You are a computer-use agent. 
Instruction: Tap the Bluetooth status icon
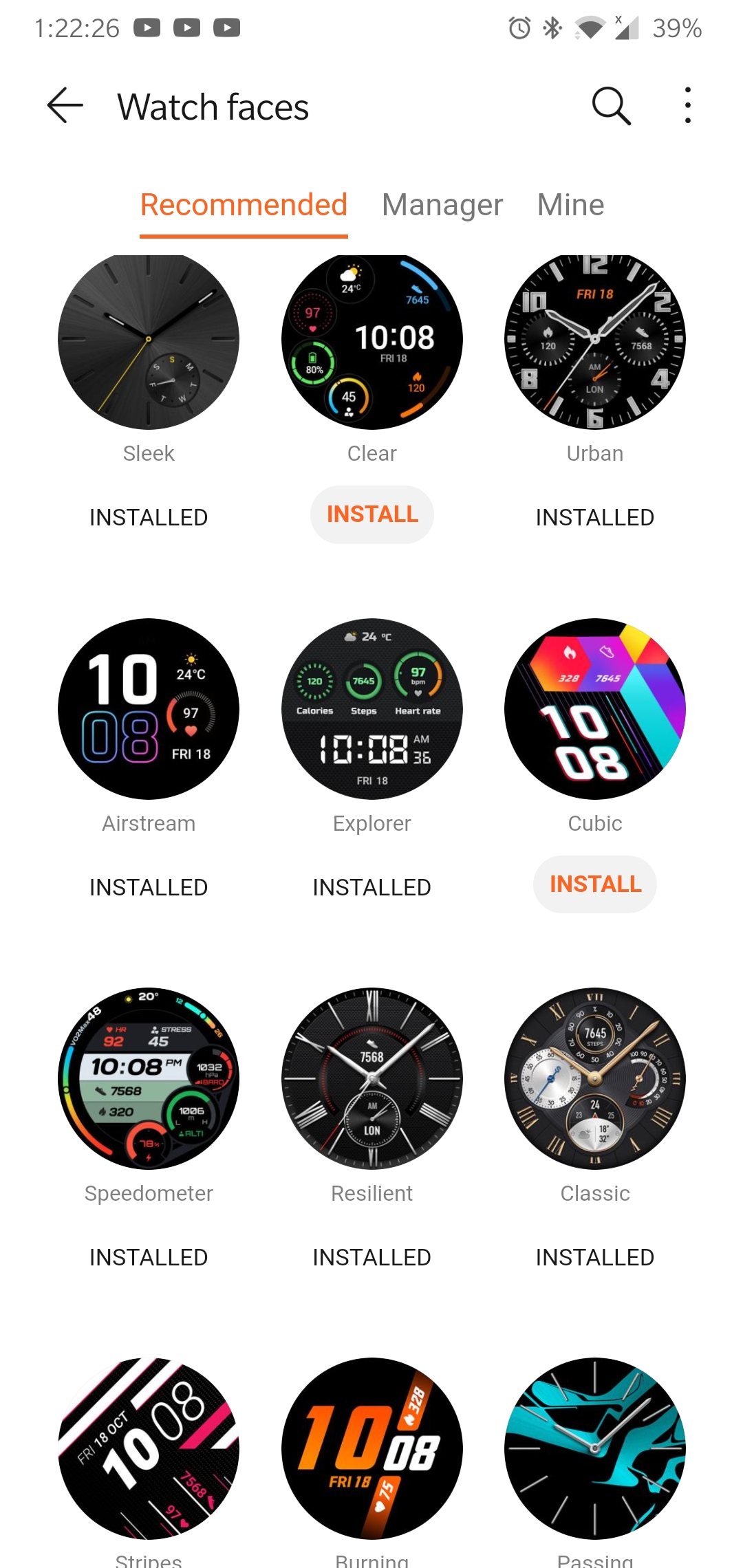click(550, 28)
